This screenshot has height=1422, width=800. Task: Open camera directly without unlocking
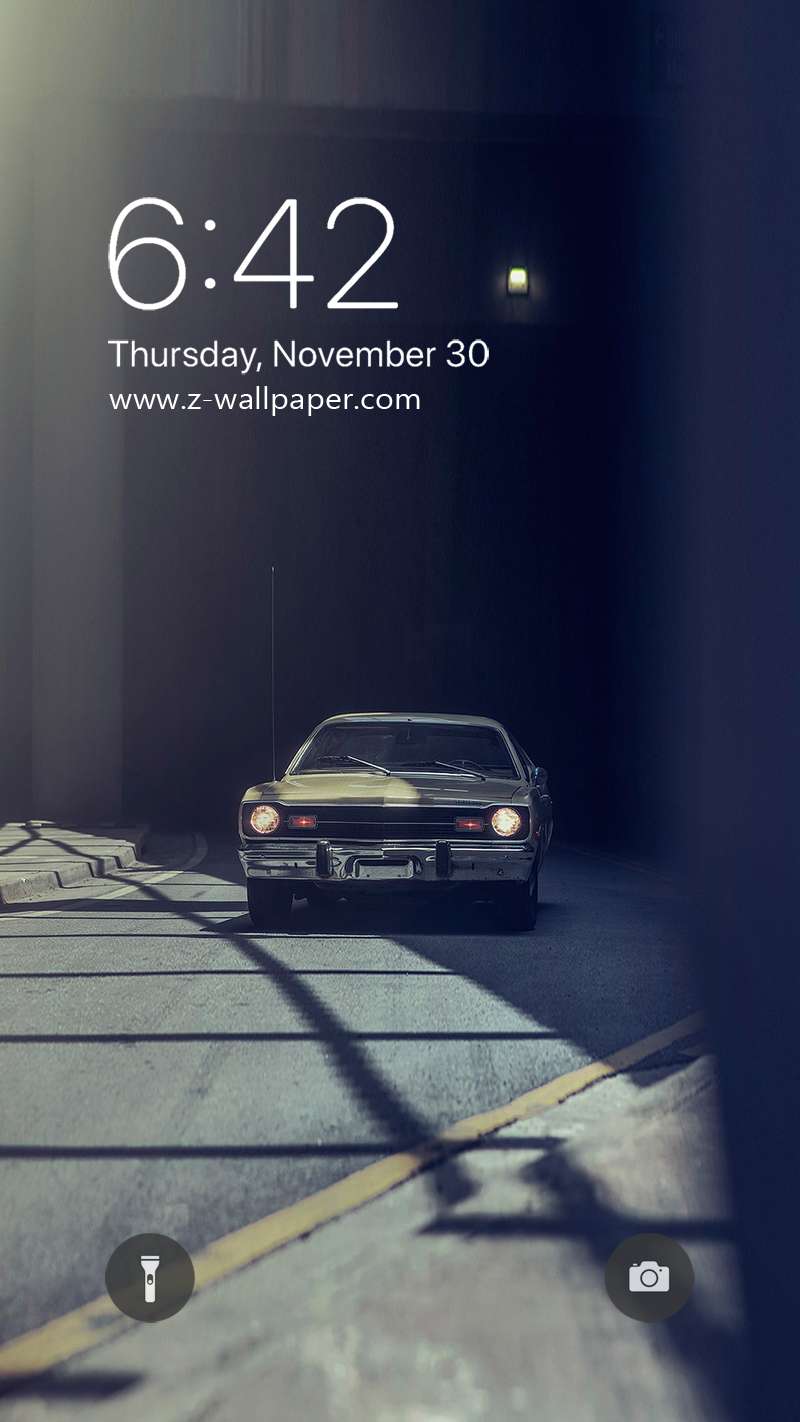click(649, 1276)
